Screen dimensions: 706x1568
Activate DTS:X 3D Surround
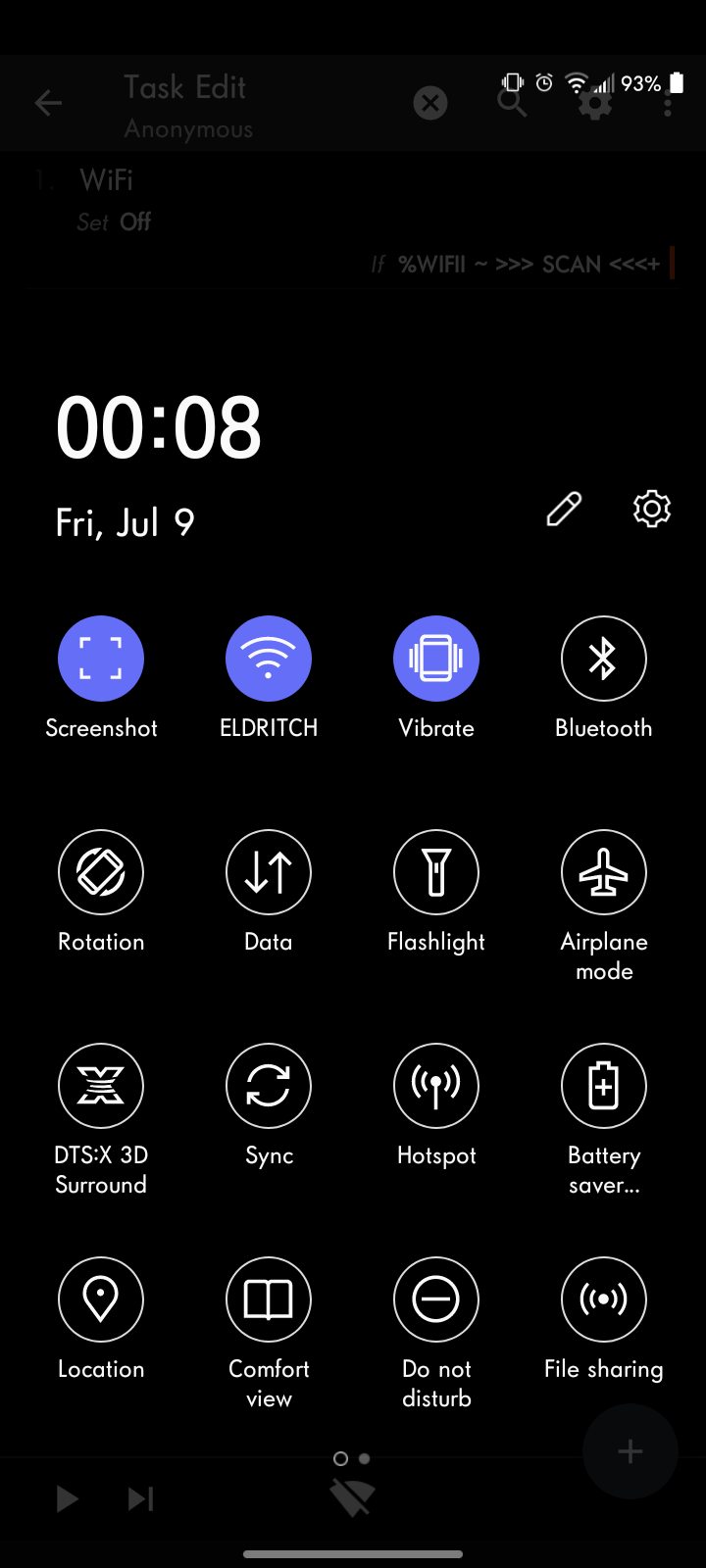point(101,1086)
